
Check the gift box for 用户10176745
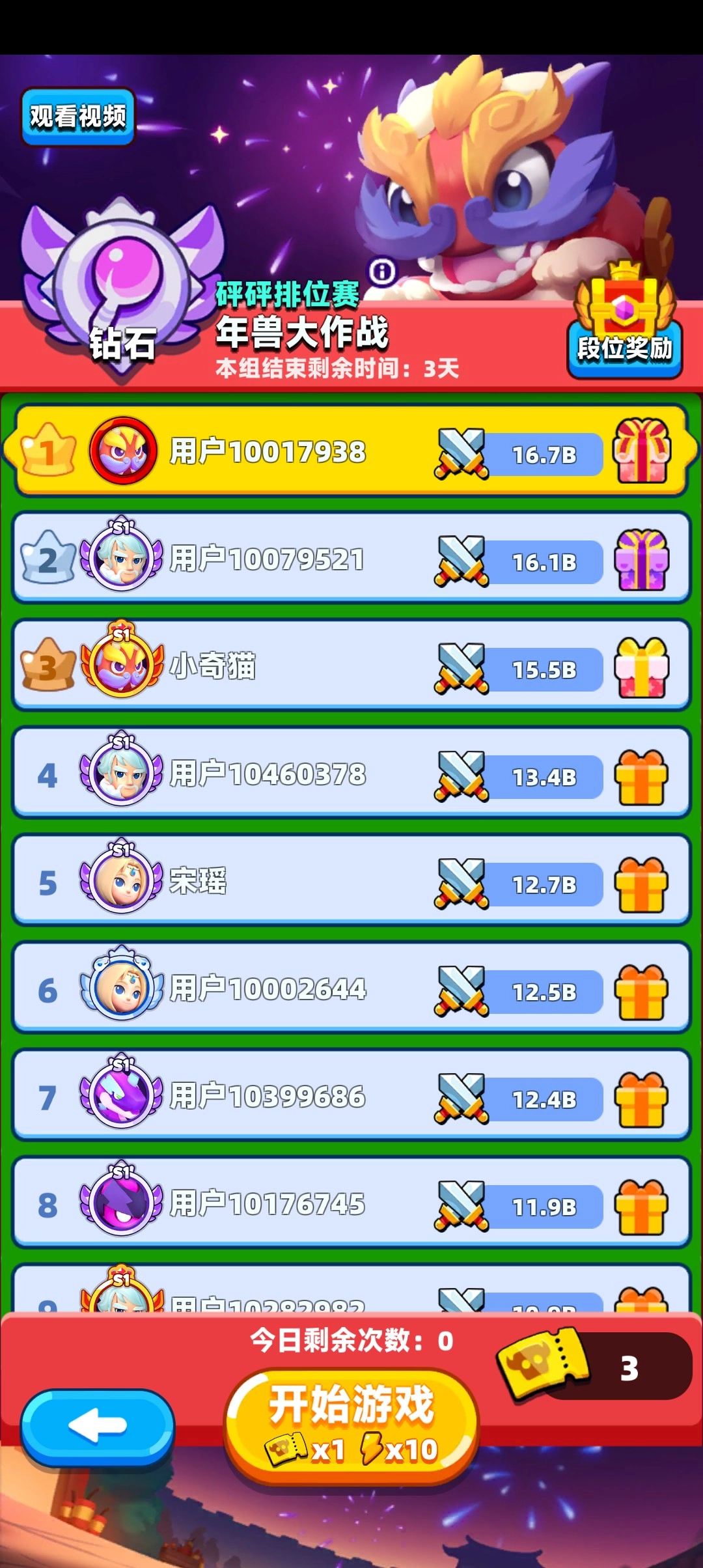click(x=642, y=1205)
